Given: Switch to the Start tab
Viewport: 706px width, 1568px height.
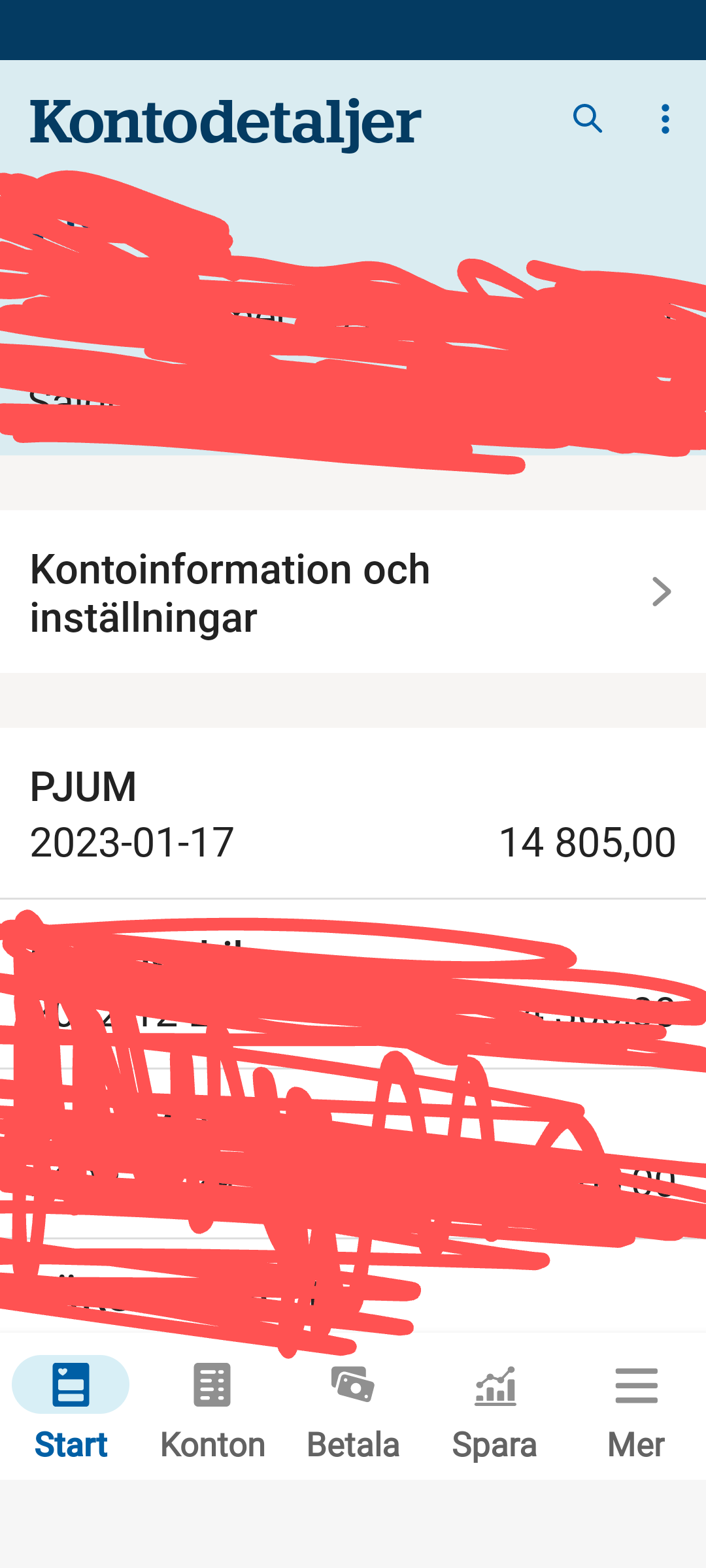Looking at the screenshot, I should pos(71,1406).
